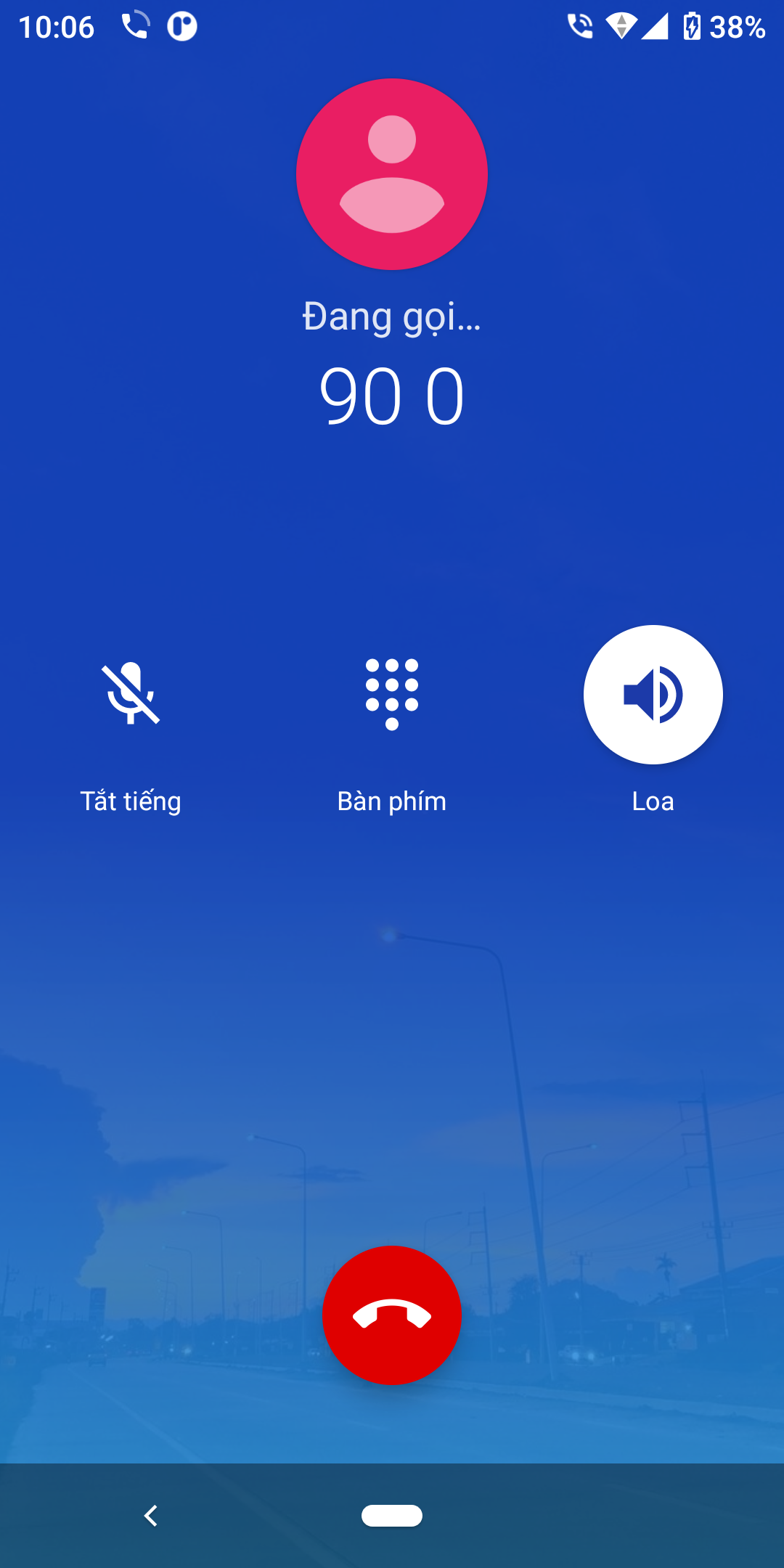This screenshot has width=784, height=1568.
Task: Tap the home pill in navigation bar
Action: (x=392, y=1516)
